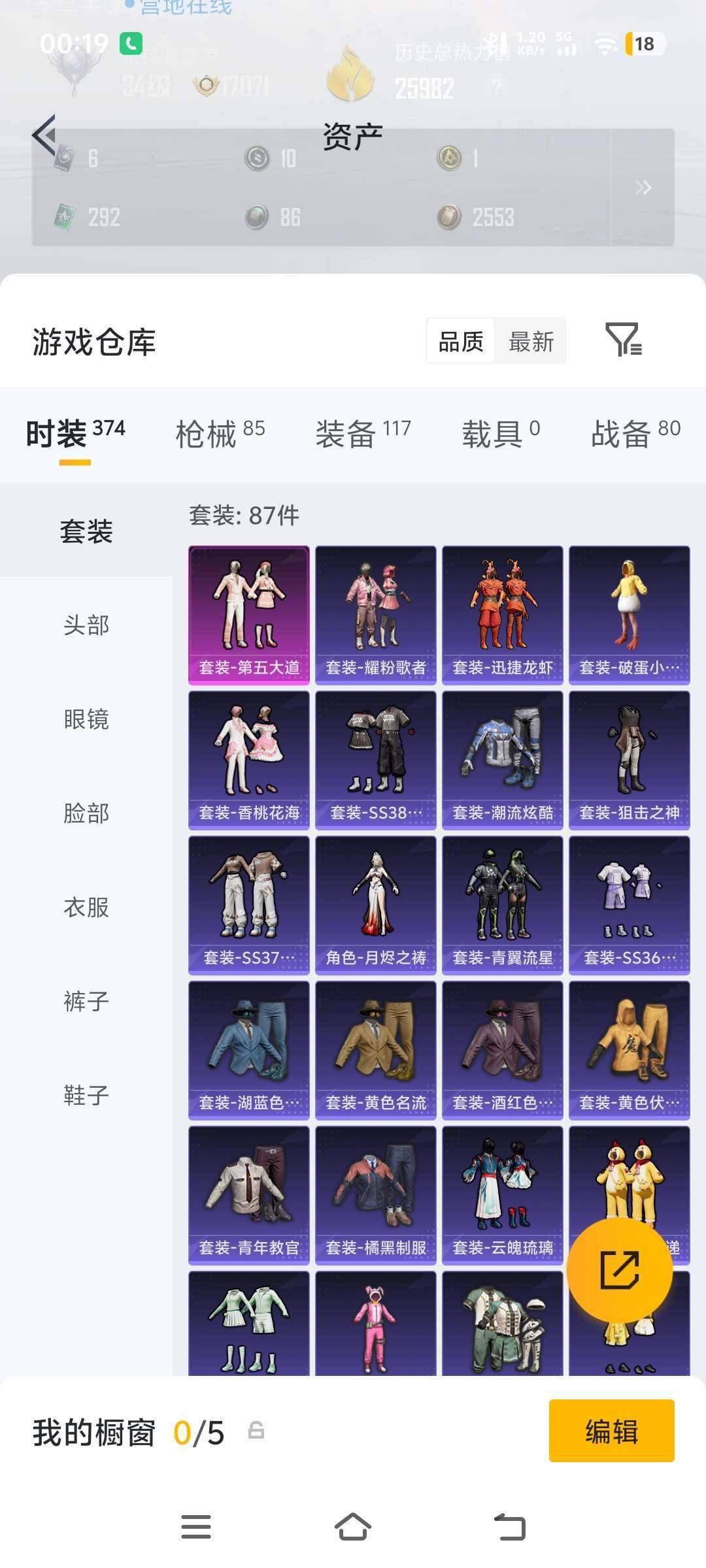Select 品质 sorting mode
The height and width of the screenshot is (1568, 706).
pos(460,340)
